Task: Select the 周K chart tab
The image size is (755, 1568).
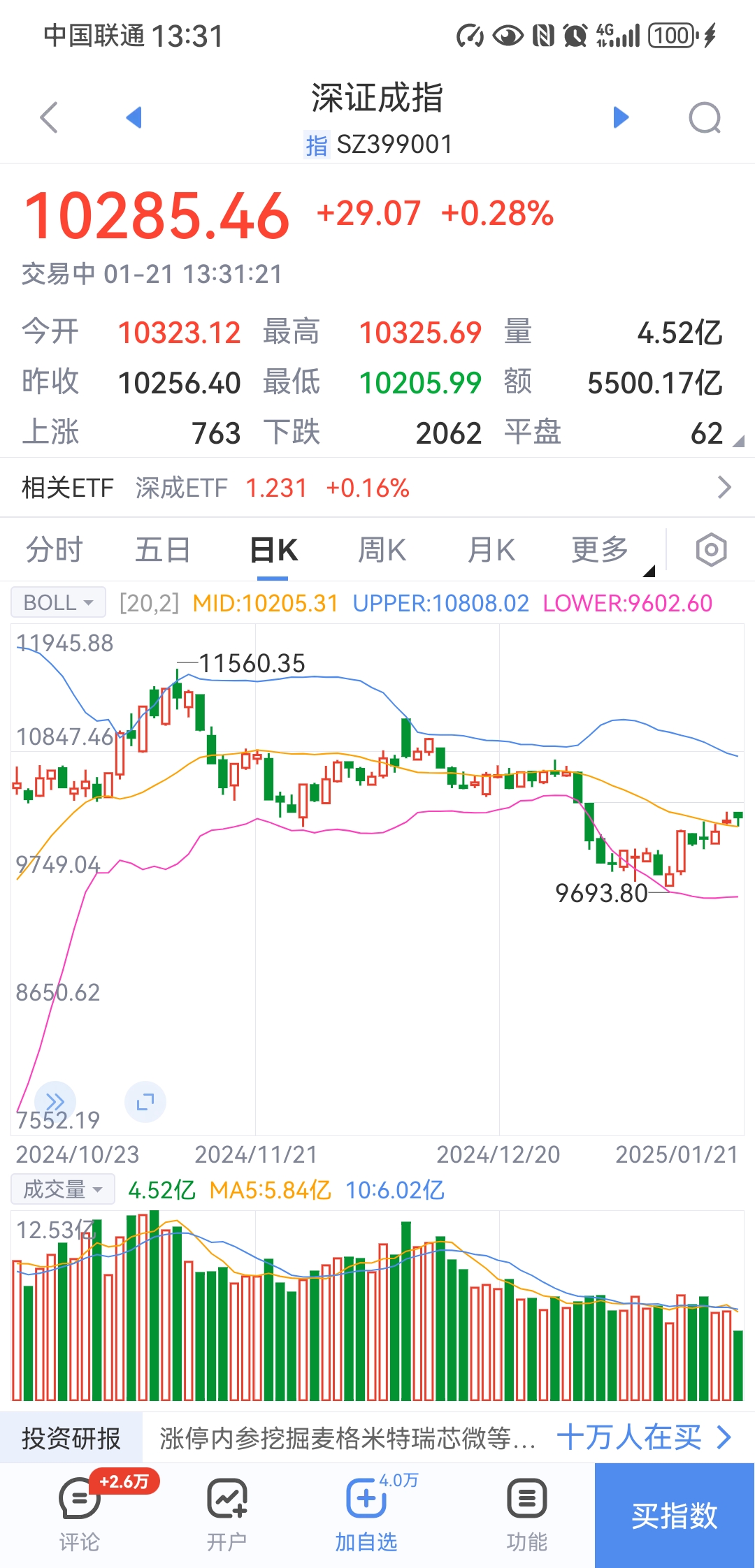Action: coord(382,550)
